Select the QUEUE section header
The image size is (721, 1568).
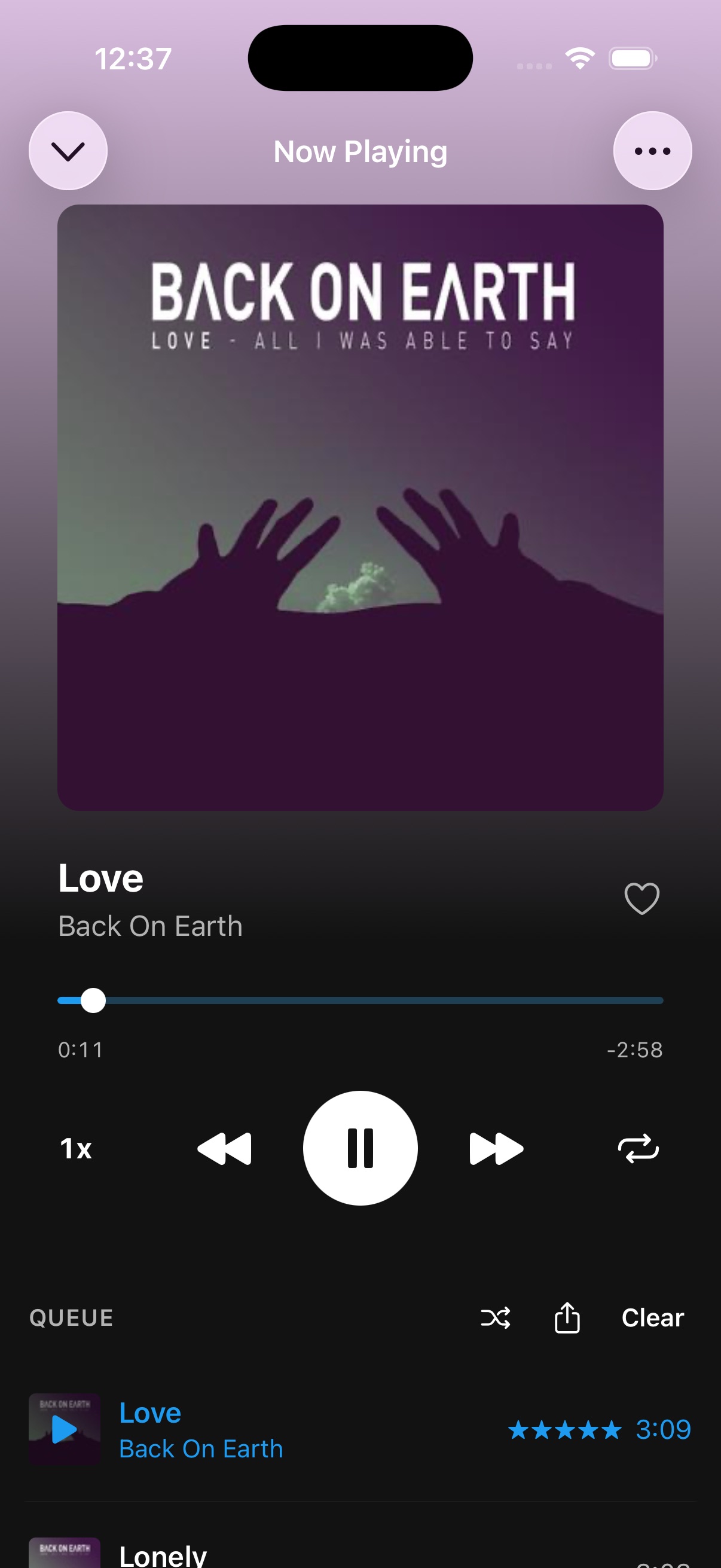[x=71, y=1317]
